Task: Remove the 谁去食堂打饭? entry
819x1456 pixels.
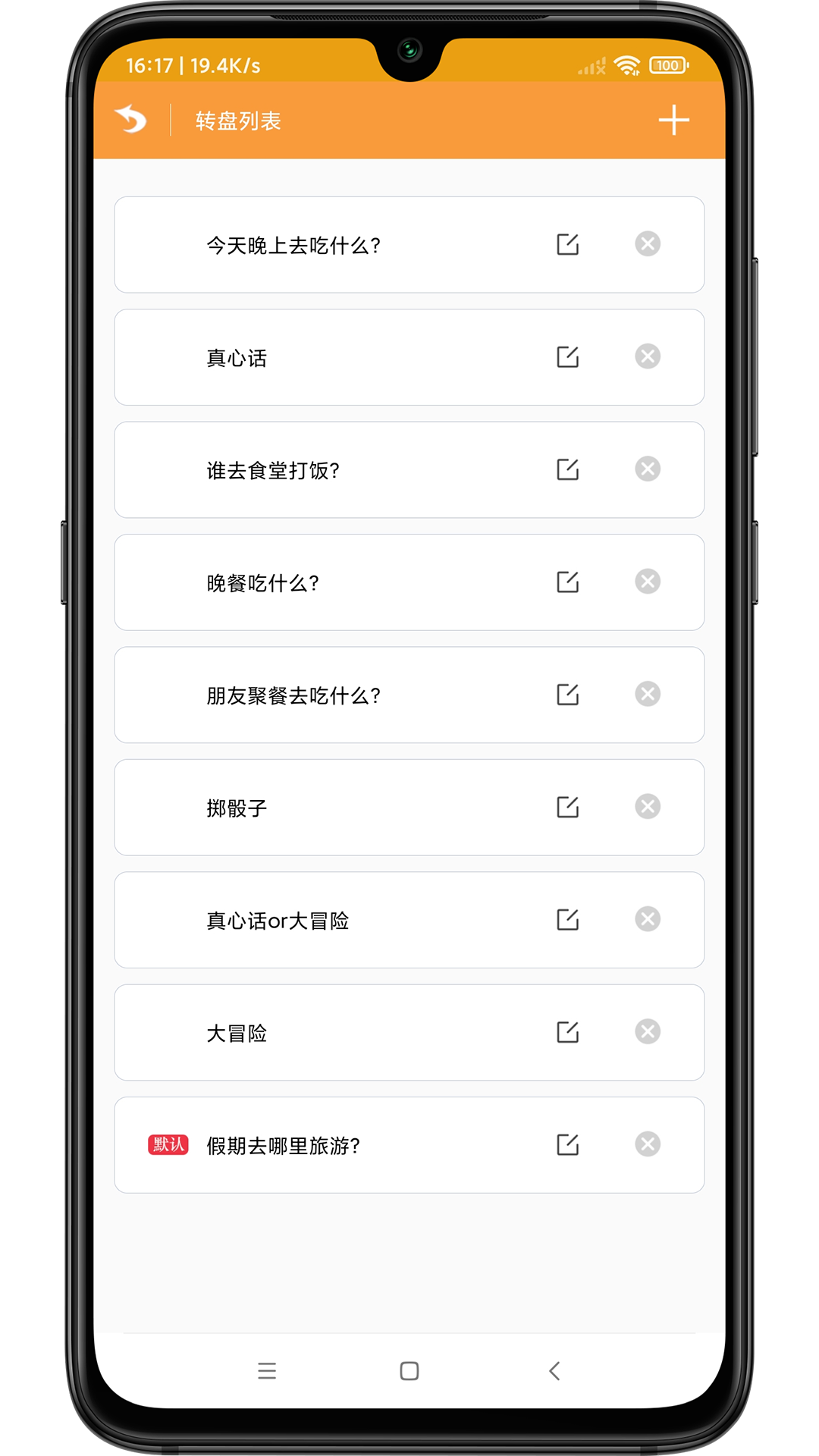Action: (648, 469)
